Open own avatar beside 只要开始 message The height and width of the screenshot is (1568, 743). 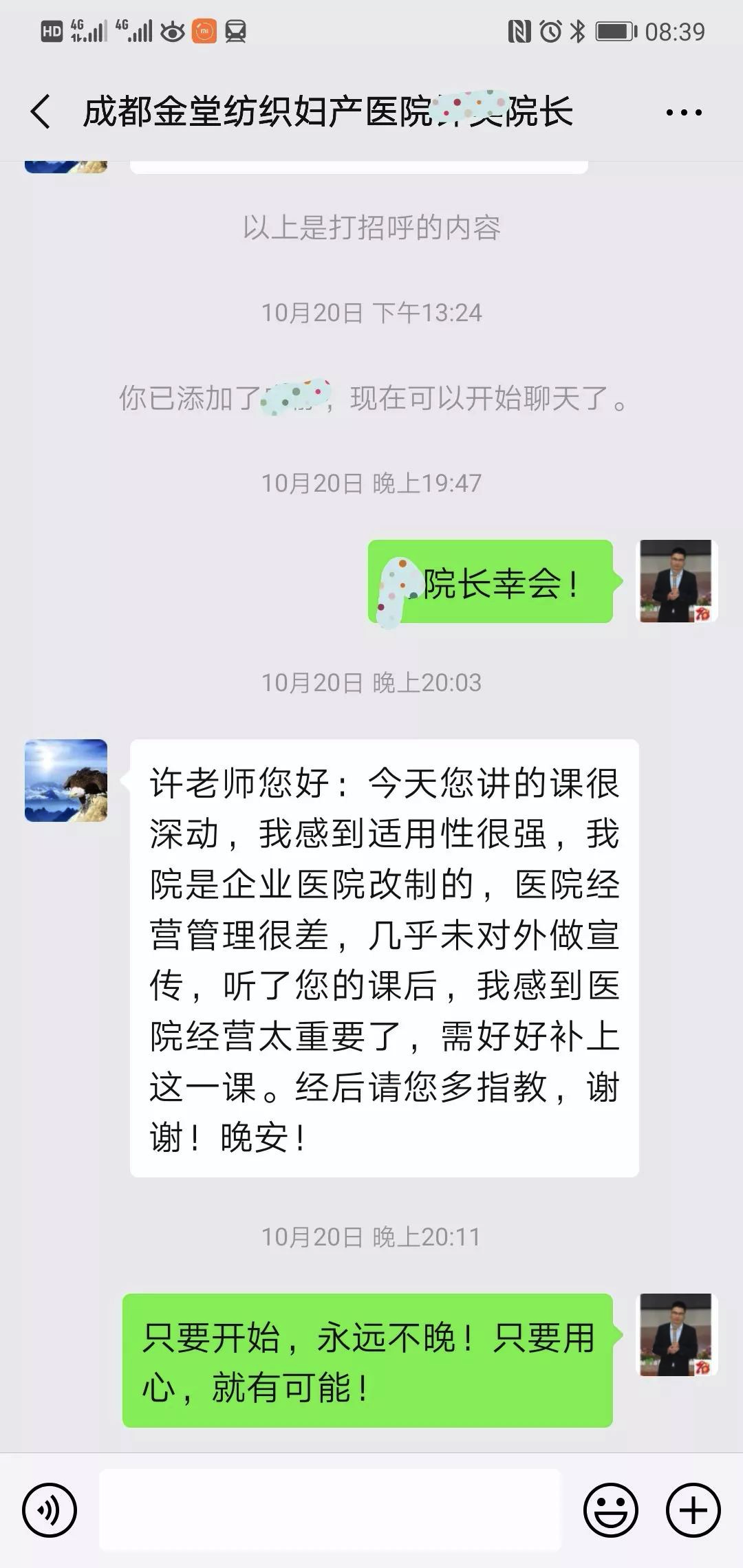[679, 1335]
